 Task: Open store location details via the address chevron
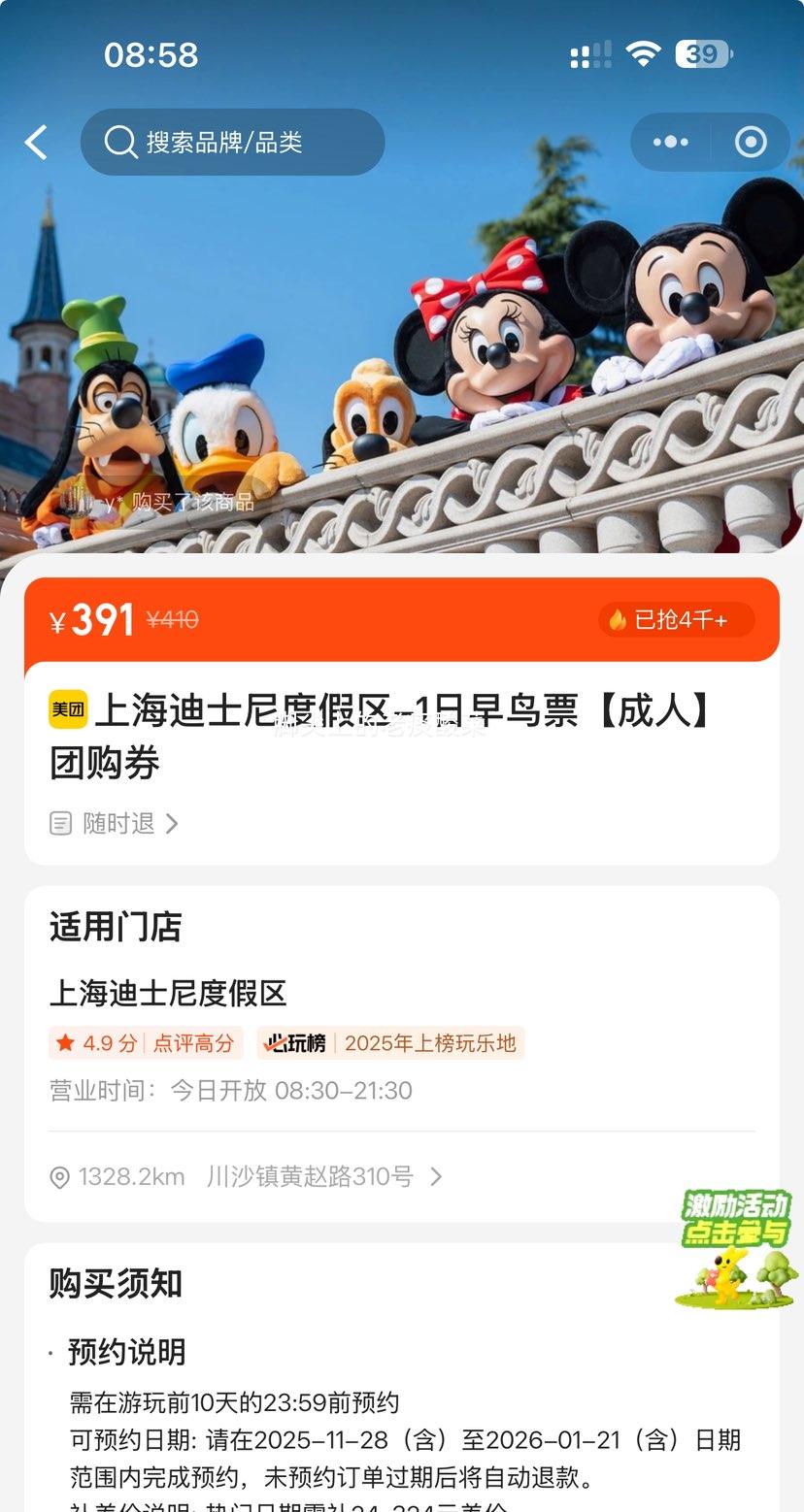click(x=435, y=1176)
